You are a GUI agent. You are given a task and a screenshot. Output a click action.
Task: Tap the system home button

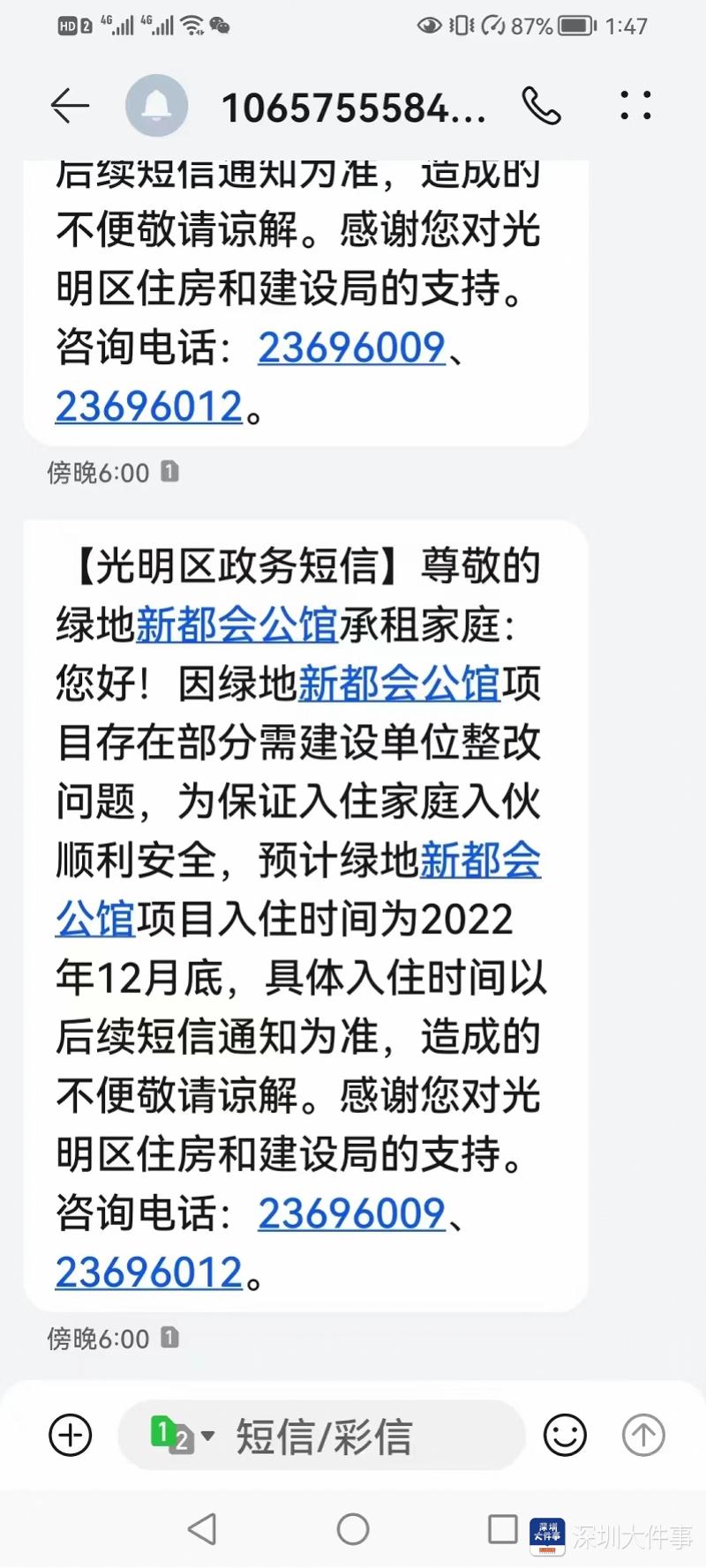353,1528
